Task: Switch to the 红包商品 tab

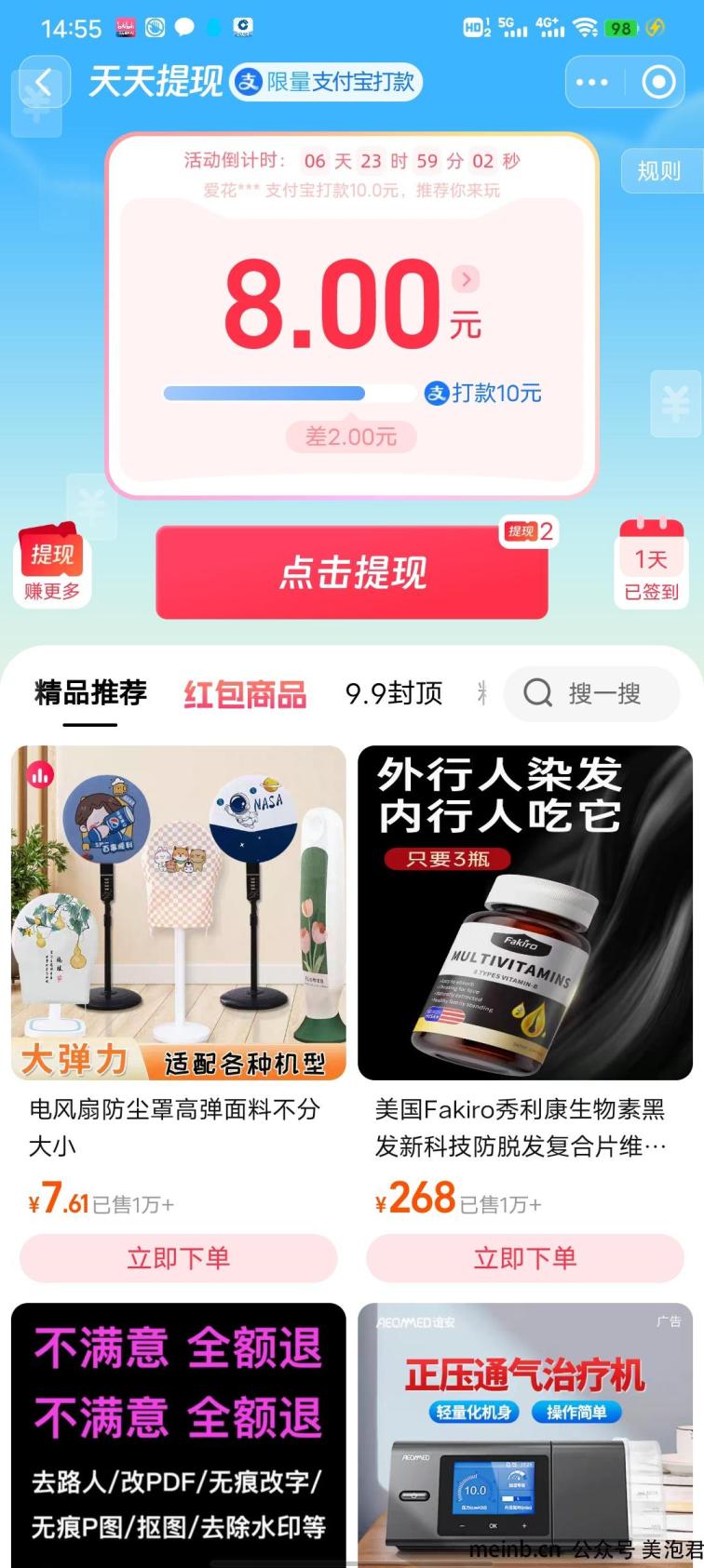Action: click(245, 694)
